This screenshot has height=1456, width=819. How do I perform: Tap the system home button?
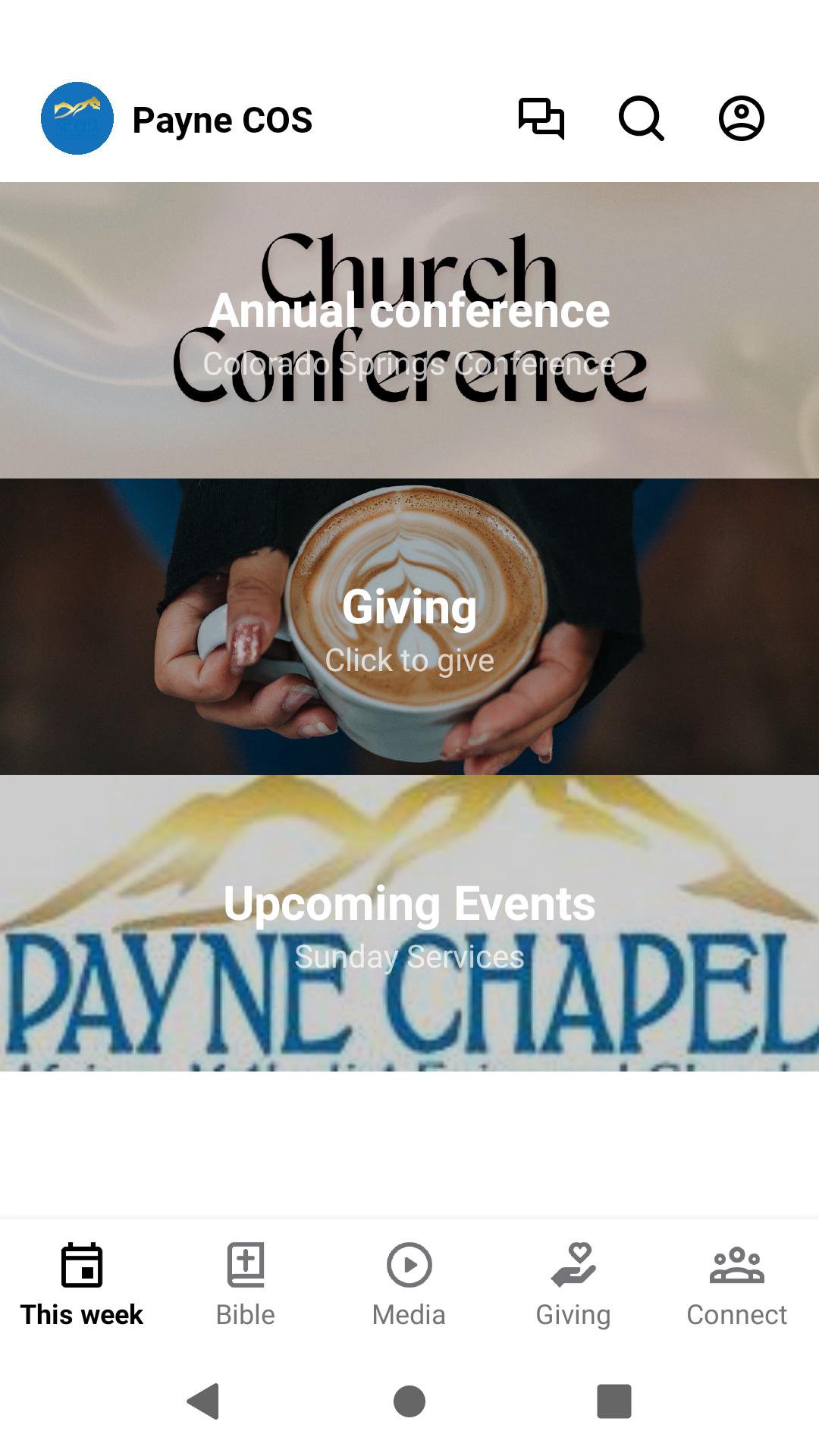[409, 1401]
